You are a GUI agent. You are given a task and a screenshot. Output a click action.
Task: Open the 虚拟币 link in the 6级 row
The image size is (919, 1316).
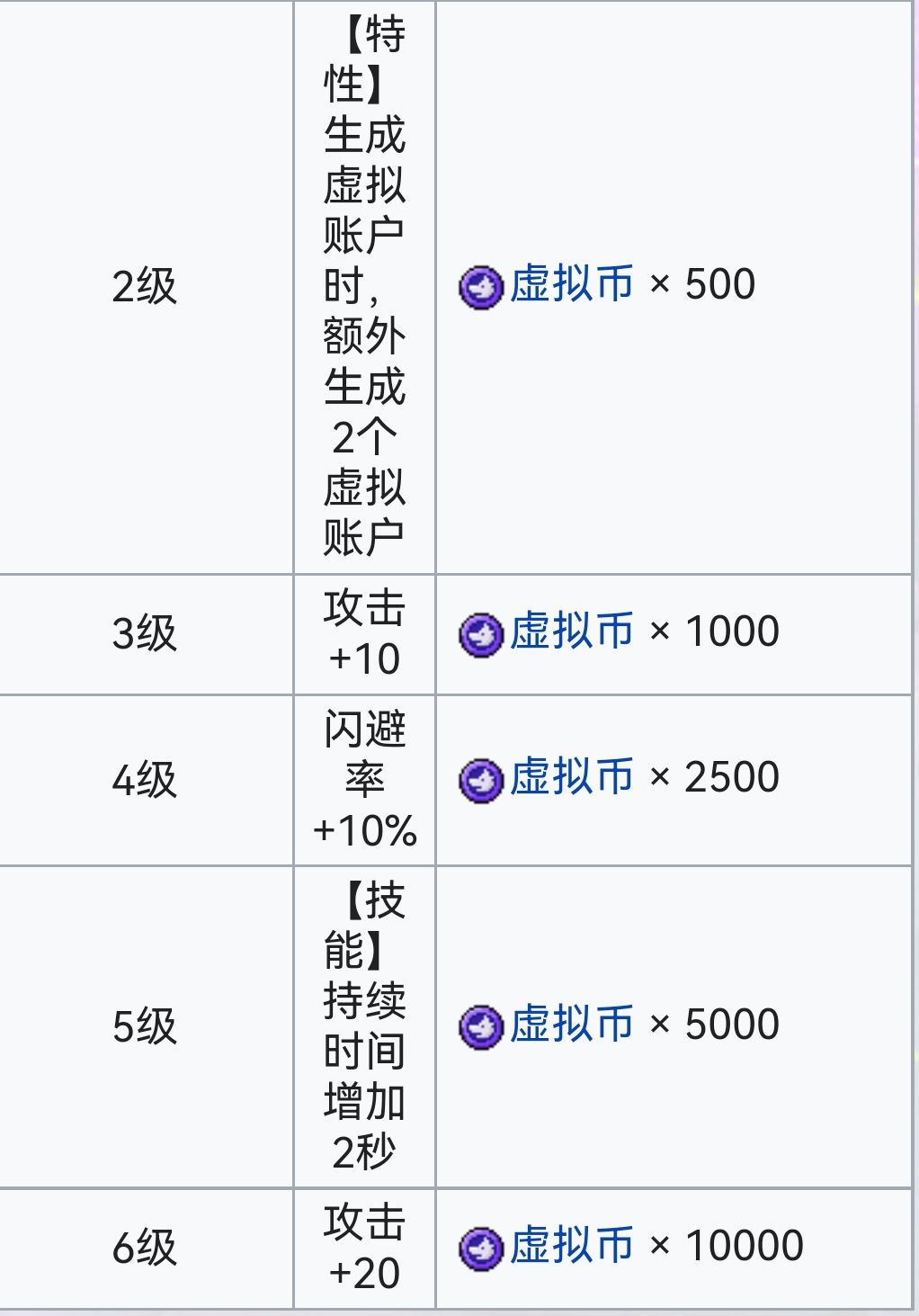571,1247
